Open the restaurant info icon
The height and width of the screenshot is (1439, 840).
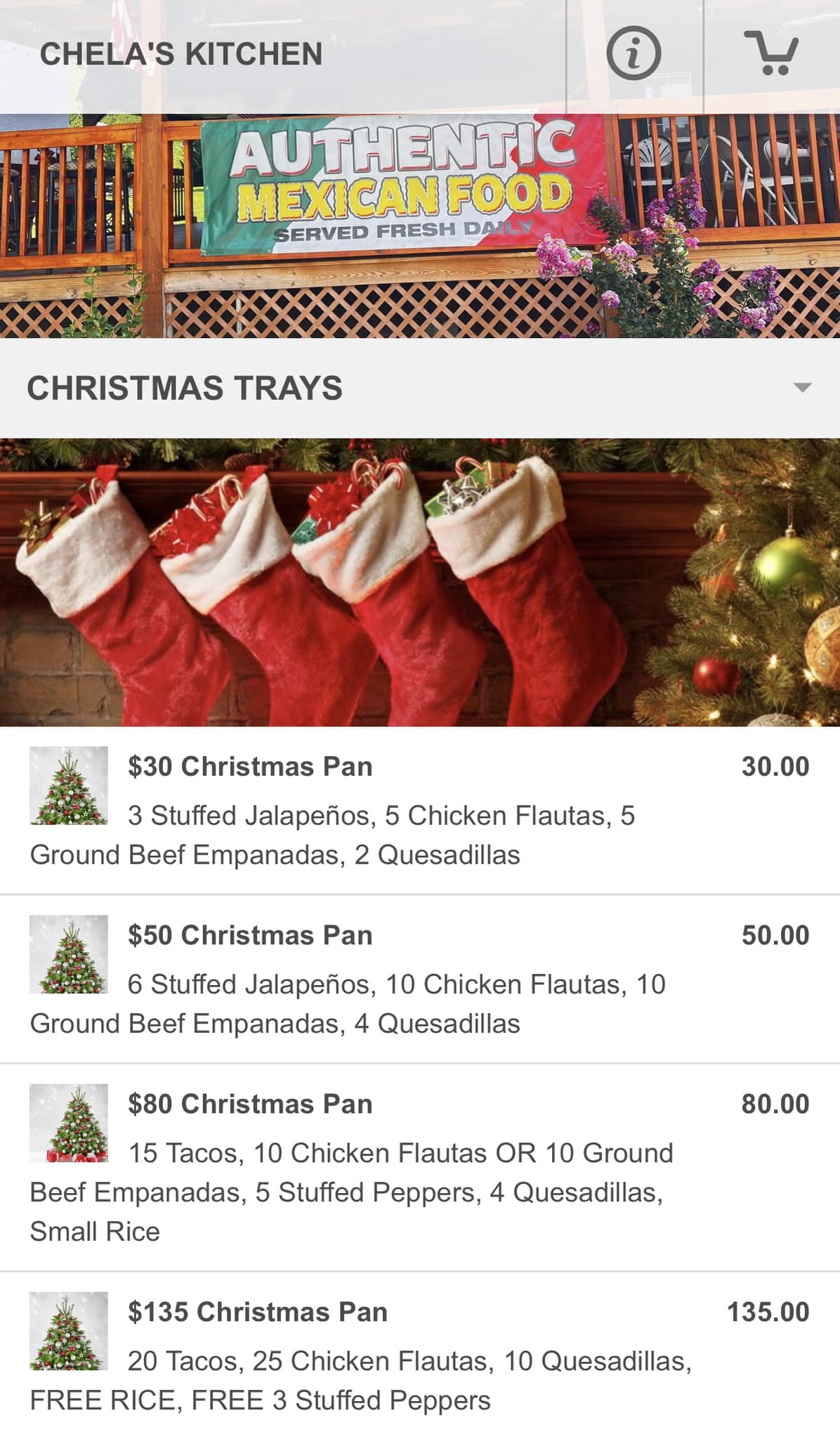coord(634,53)
